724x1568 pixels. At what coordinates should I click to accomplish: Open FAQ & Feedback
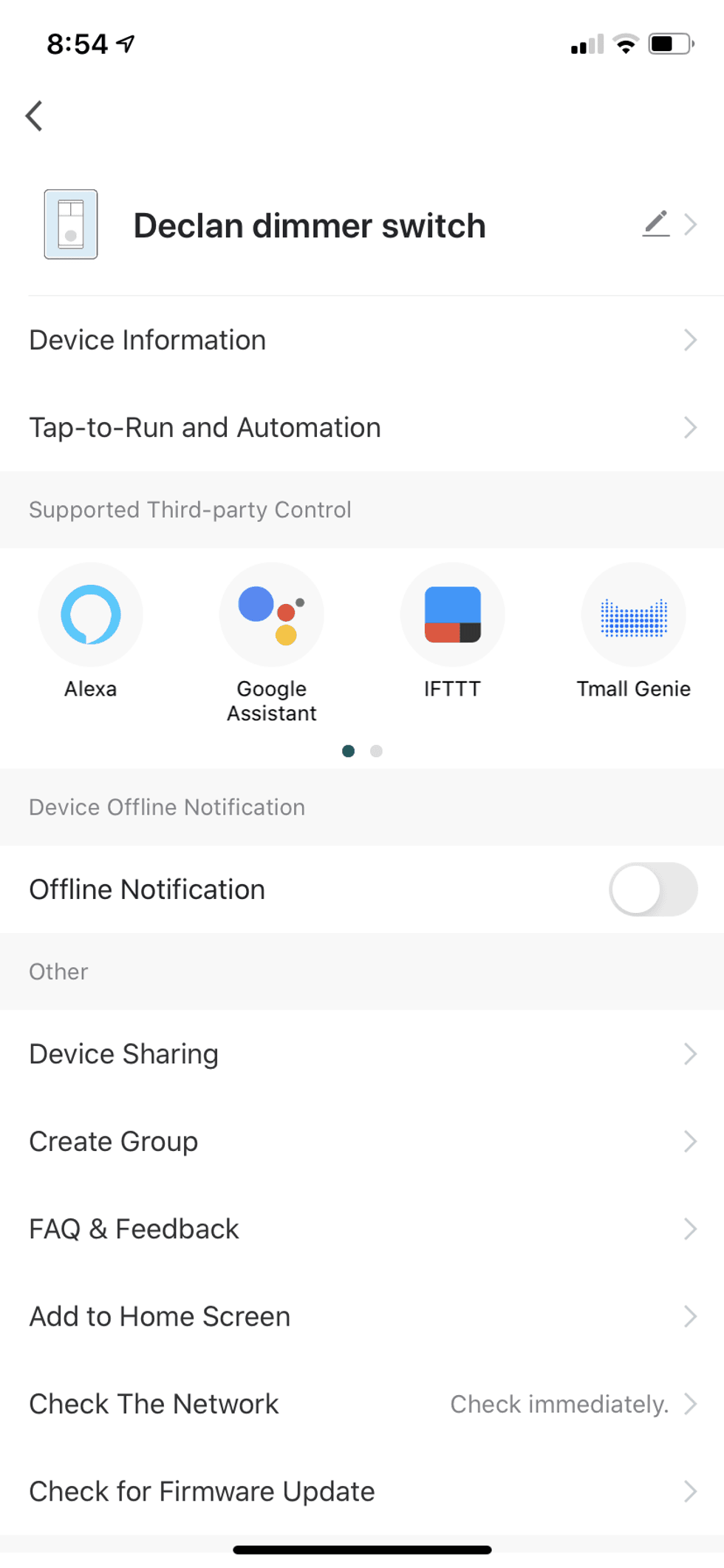coord(362,1229)
